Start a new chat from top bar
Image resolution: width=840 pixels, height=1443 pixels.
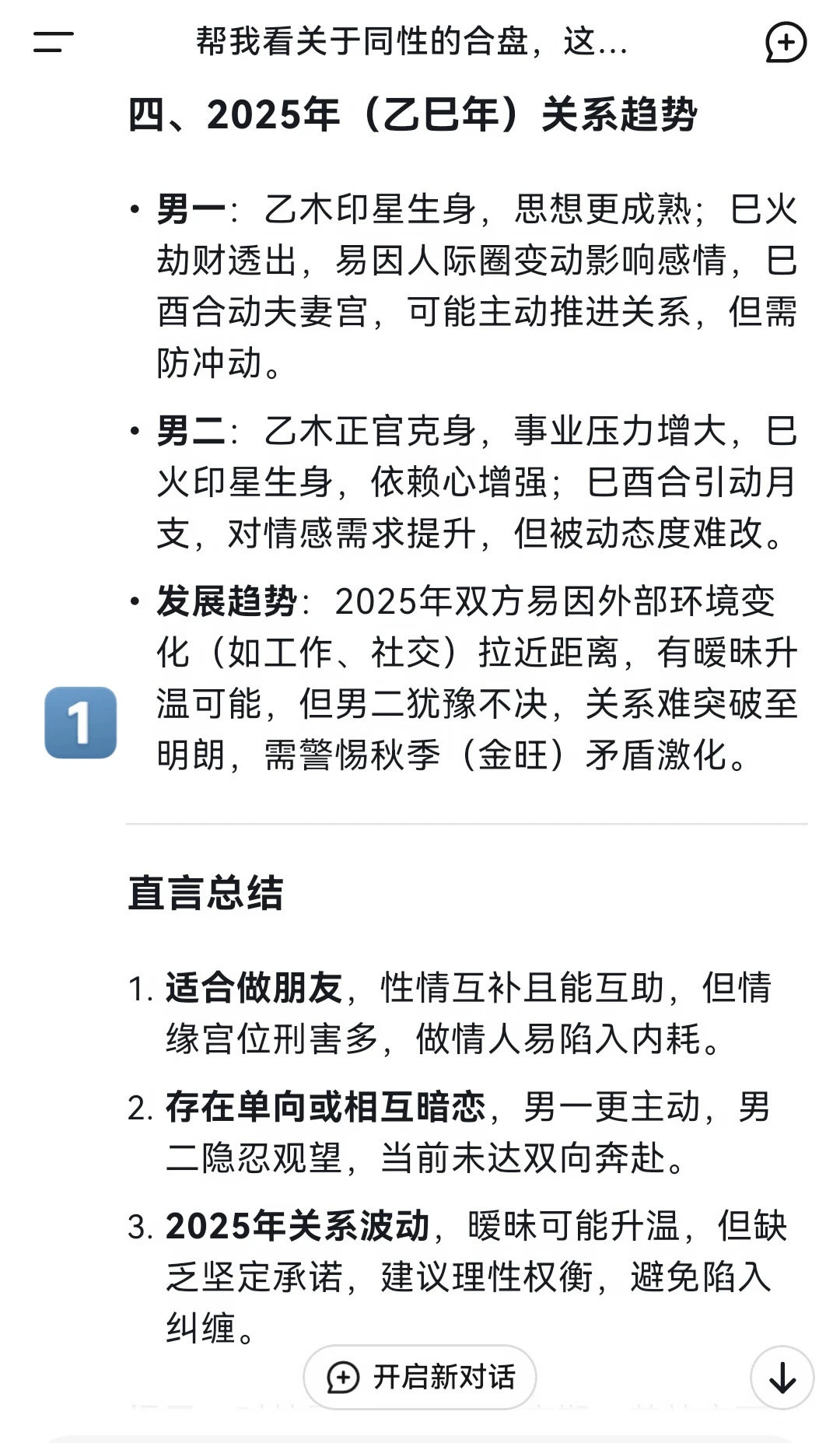tap(786, 42)
